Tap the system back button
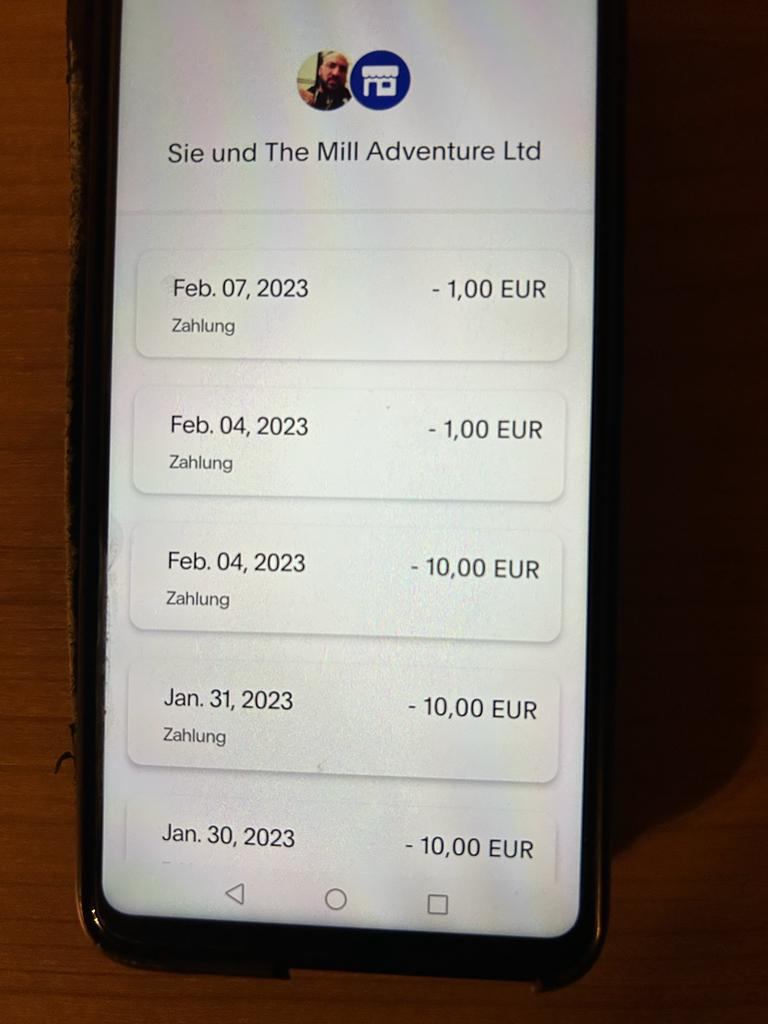The height and width of the screenshot is (1024, 768). (235, 893)
